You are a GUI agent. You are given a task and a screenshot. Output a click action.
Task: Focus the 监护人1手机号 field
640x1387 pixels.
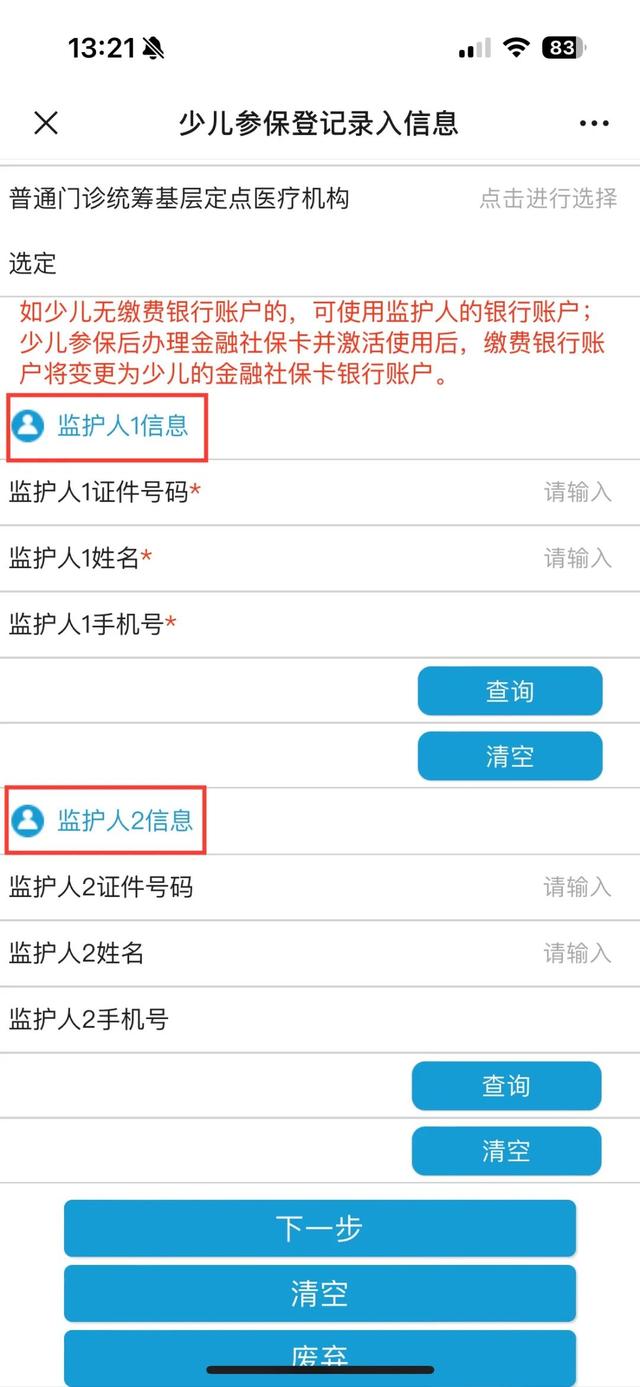(x=320, y=624)
